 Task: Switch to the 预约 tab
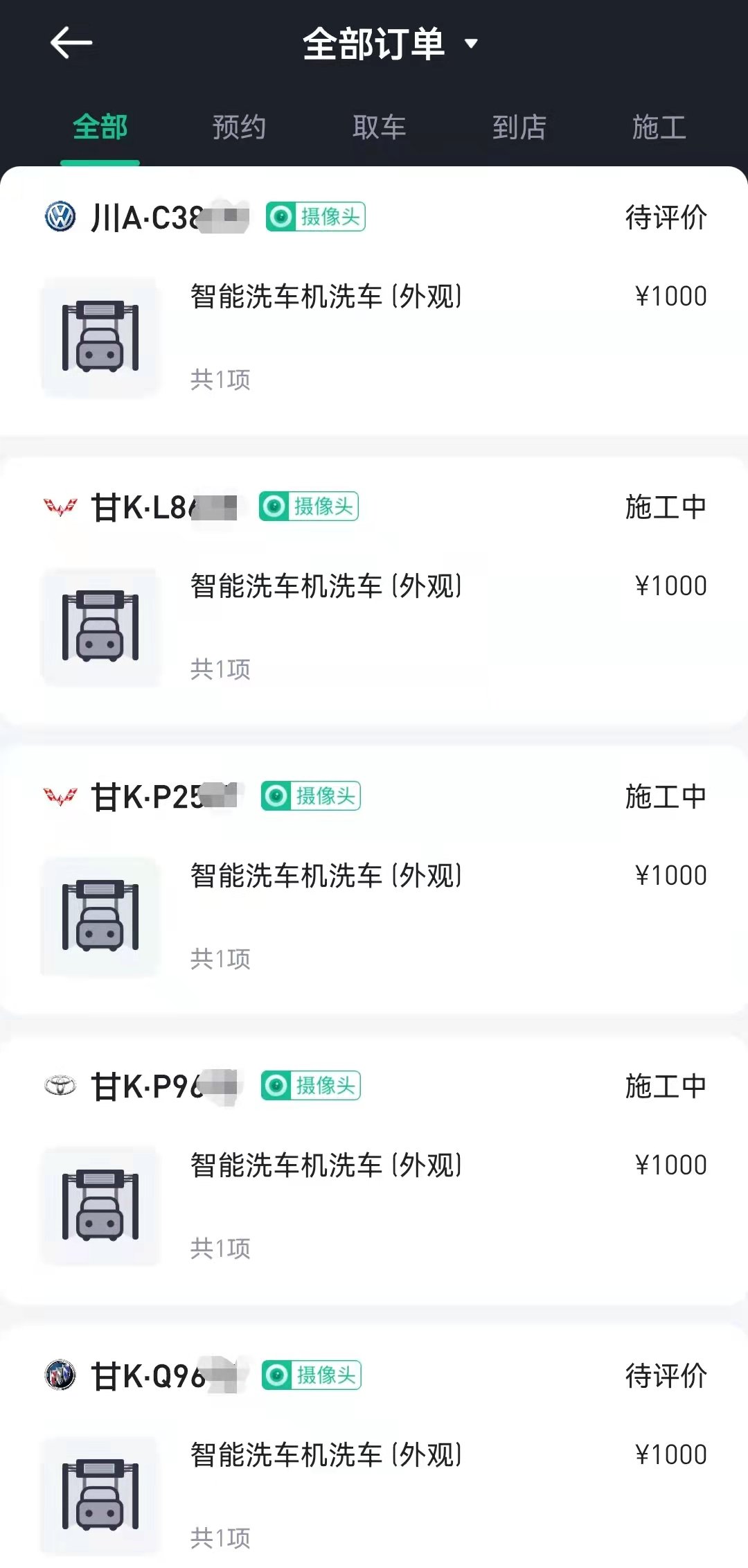tap(239, 127)
